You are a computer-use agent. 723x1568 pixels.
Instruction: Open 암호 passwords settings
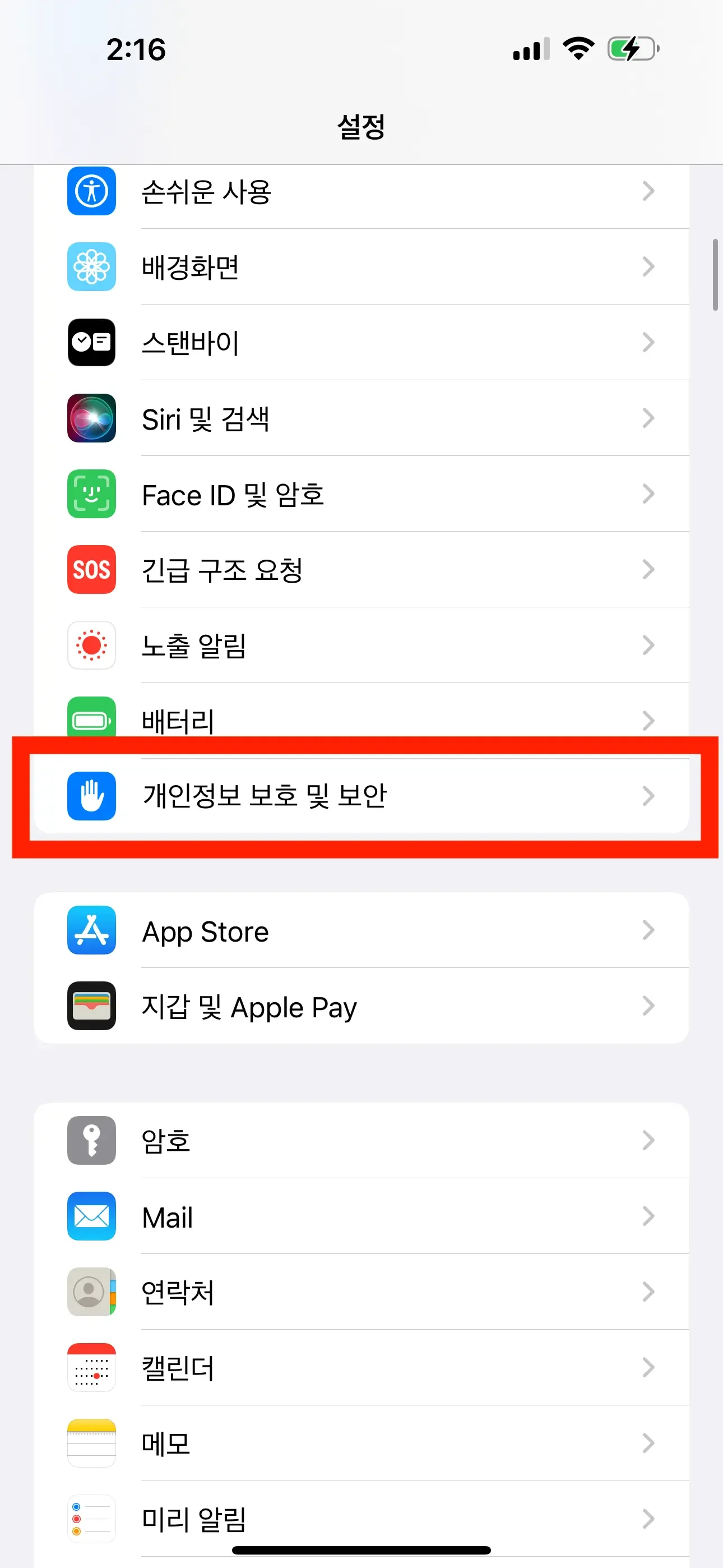coord(360,1141)
